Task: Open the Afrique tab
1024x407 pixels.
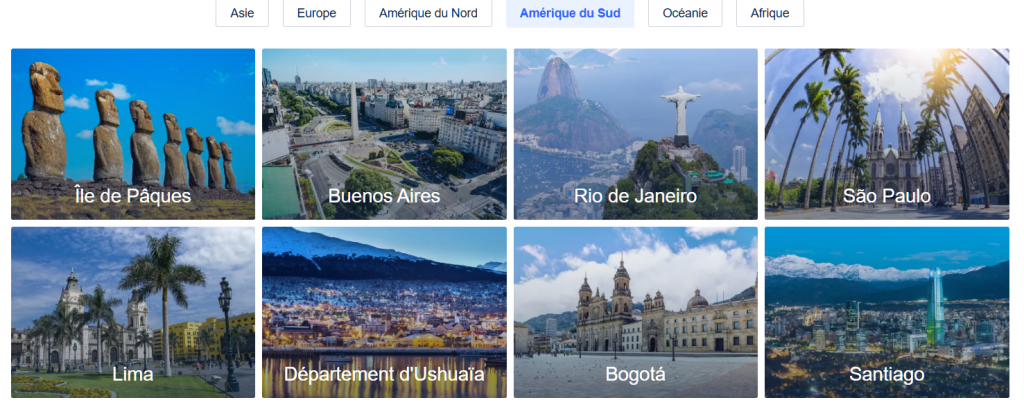Action: 769,13
